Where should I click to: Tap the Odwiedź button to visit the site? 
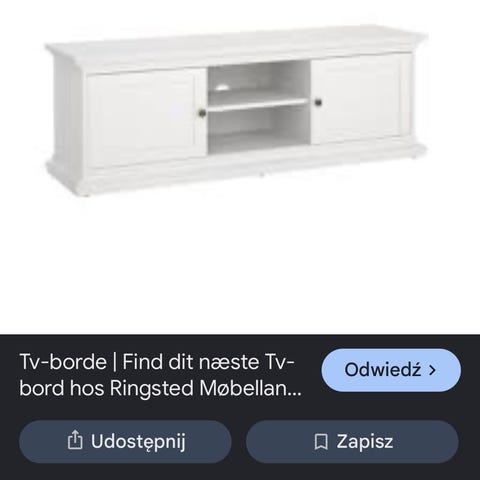click(391, 370)
